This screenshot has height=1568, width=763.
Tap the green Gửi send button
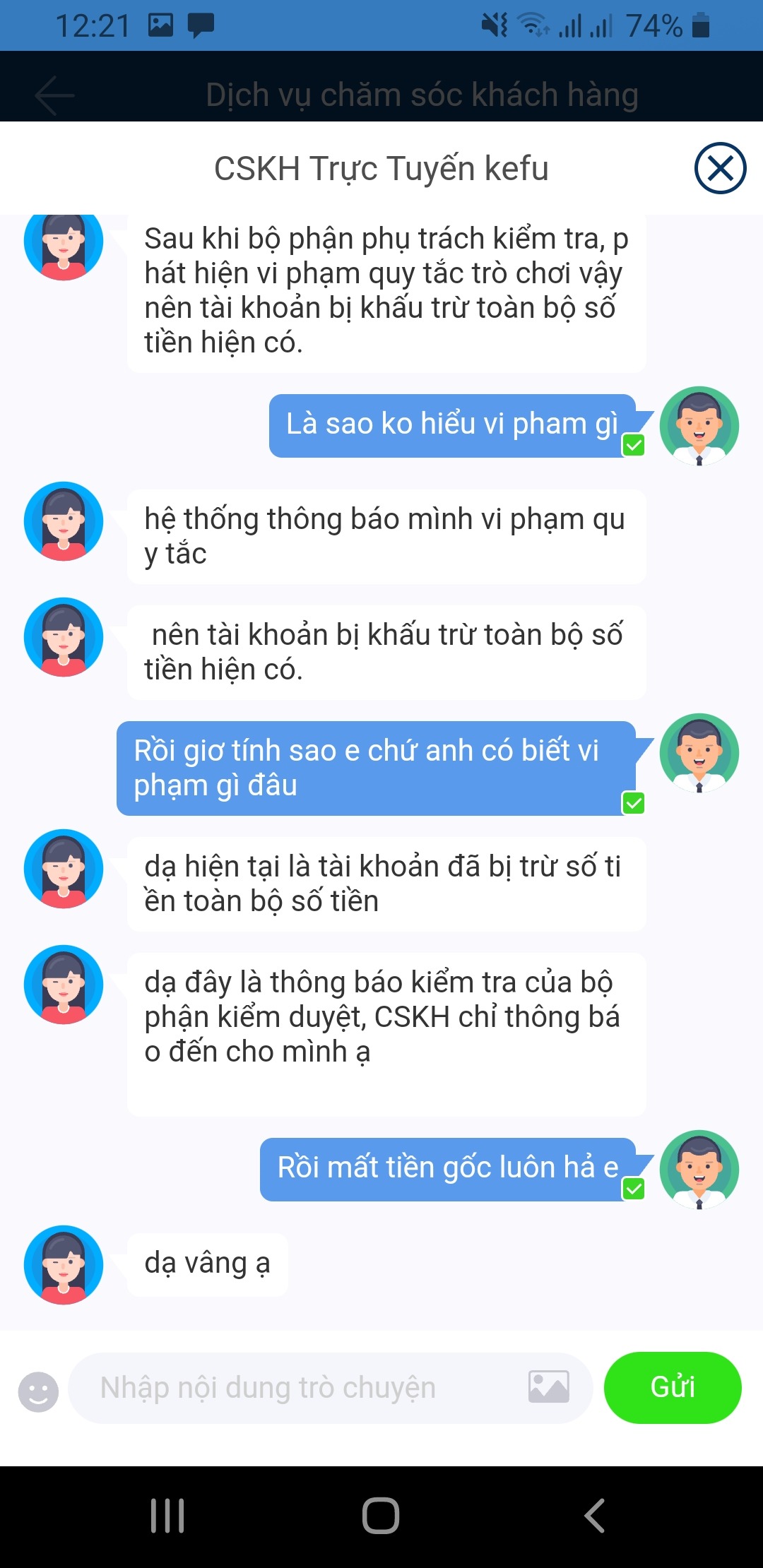(x=672, y=1387)
